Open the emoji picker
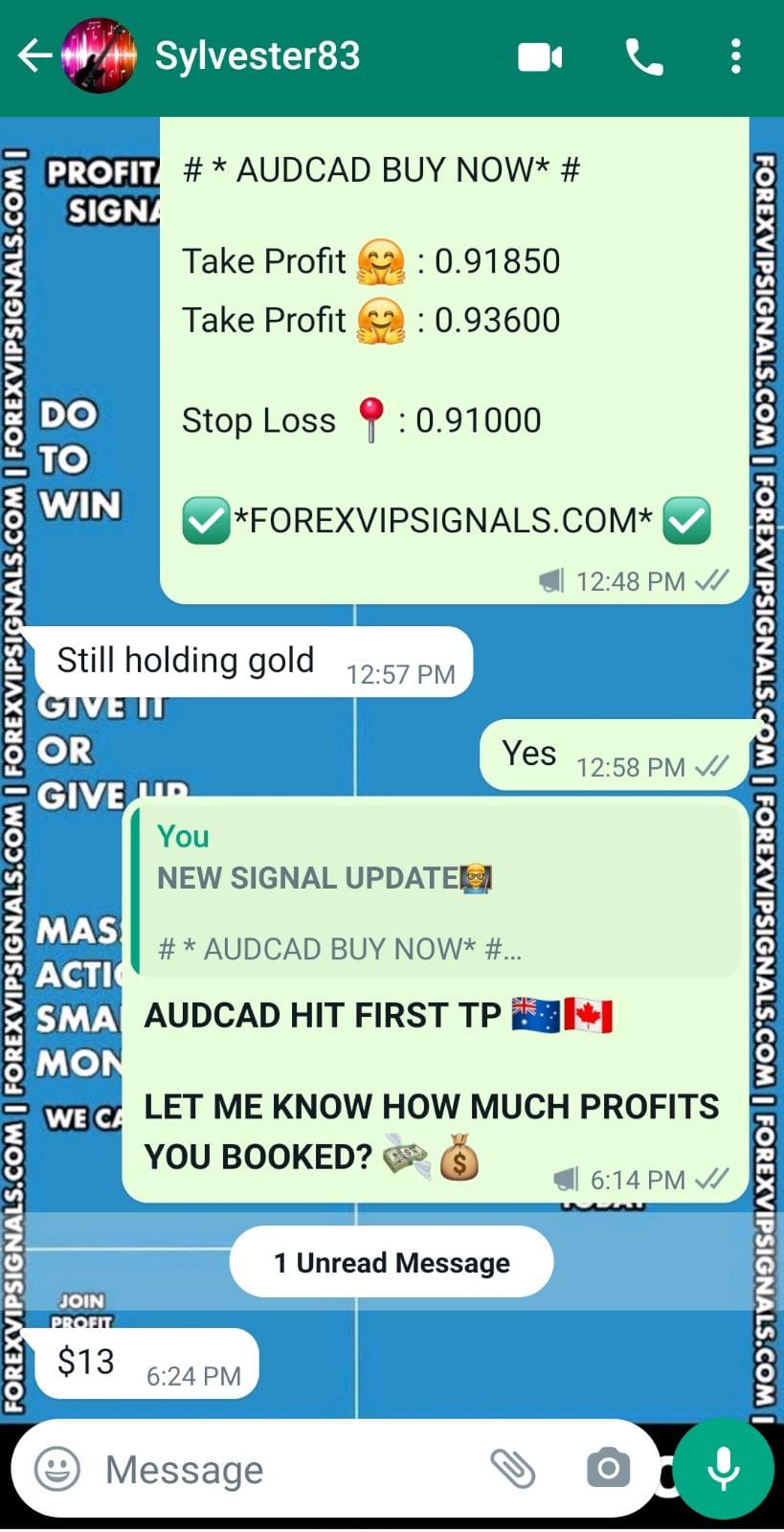Screen dimensions: 784x1532 (57, 1469)
